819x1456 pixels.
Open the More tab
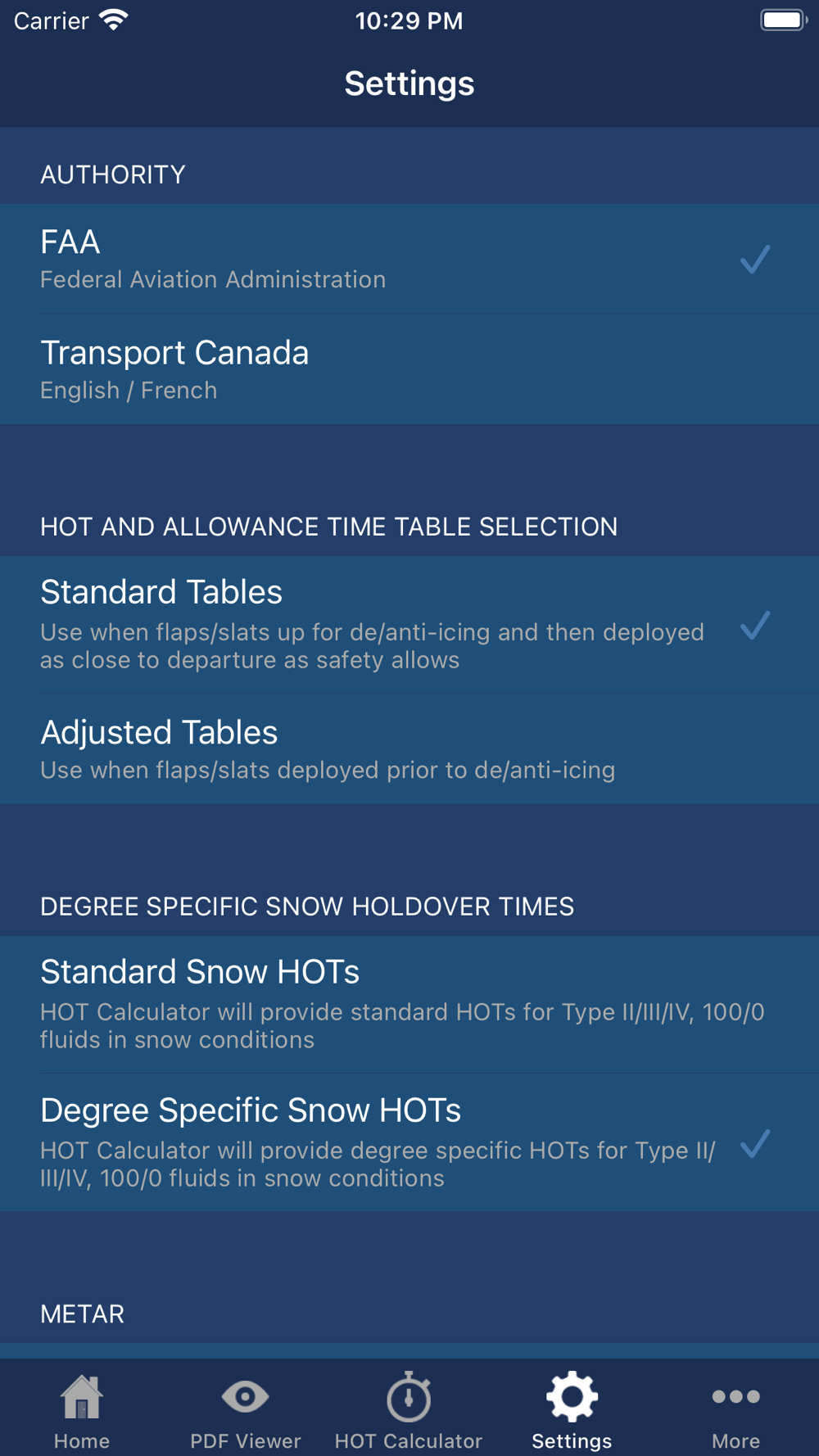[735, 1410]
